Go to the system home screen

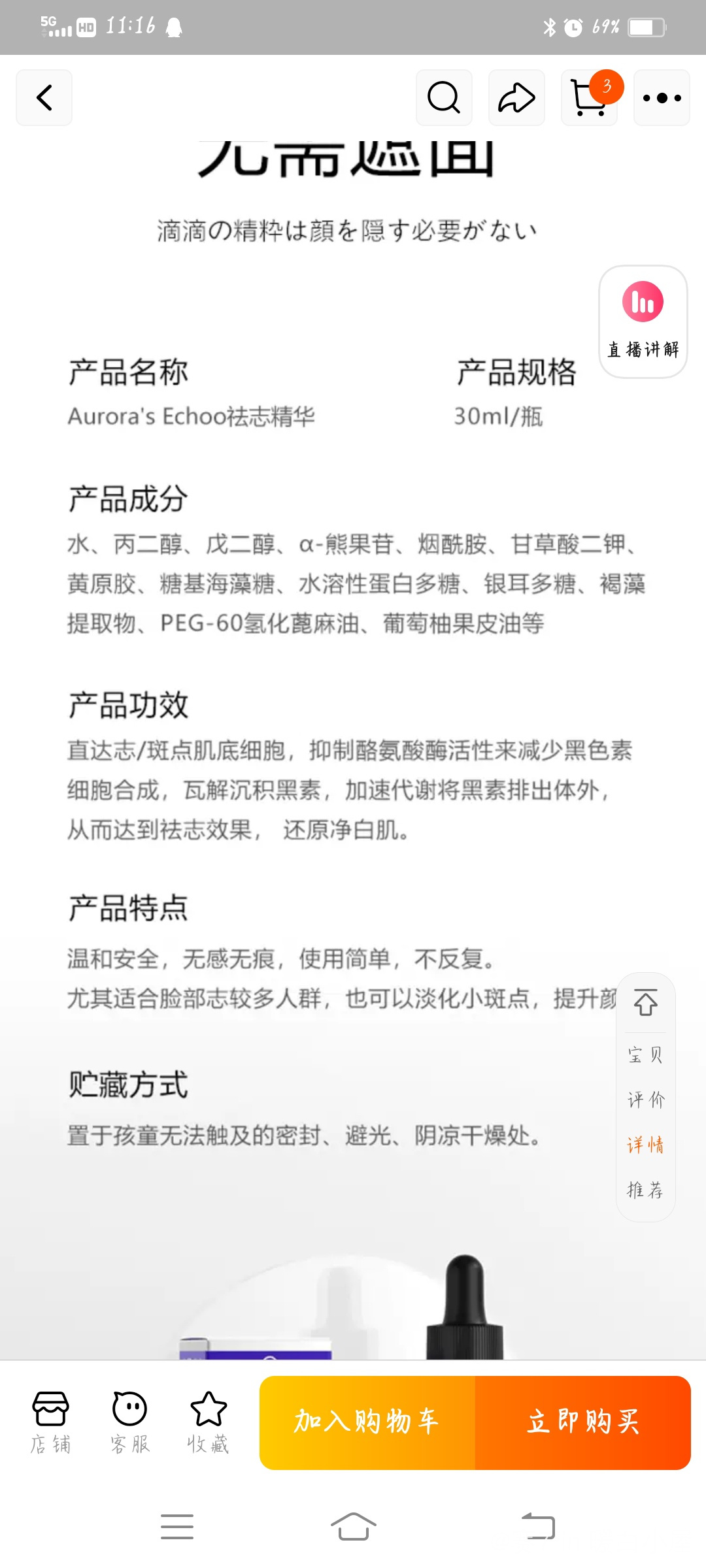pyautogui.click(x=353, y=1527)
